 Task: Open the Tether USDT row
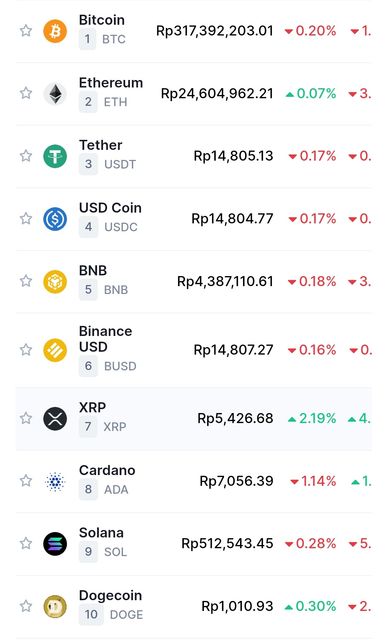[x=194, y=156]
